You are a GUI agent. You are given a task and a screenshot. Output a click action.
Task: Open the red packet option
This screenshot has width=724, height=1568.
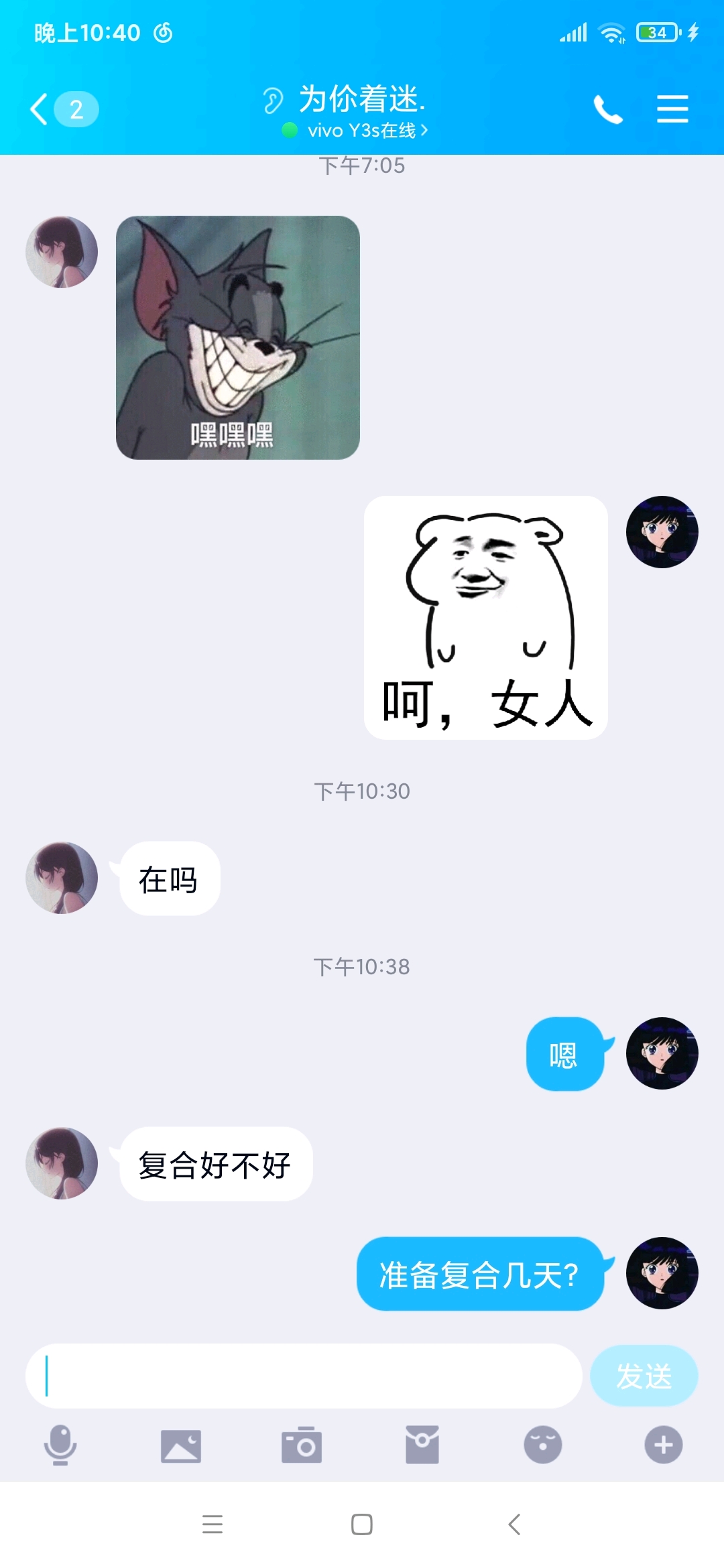coord(422,1445)
